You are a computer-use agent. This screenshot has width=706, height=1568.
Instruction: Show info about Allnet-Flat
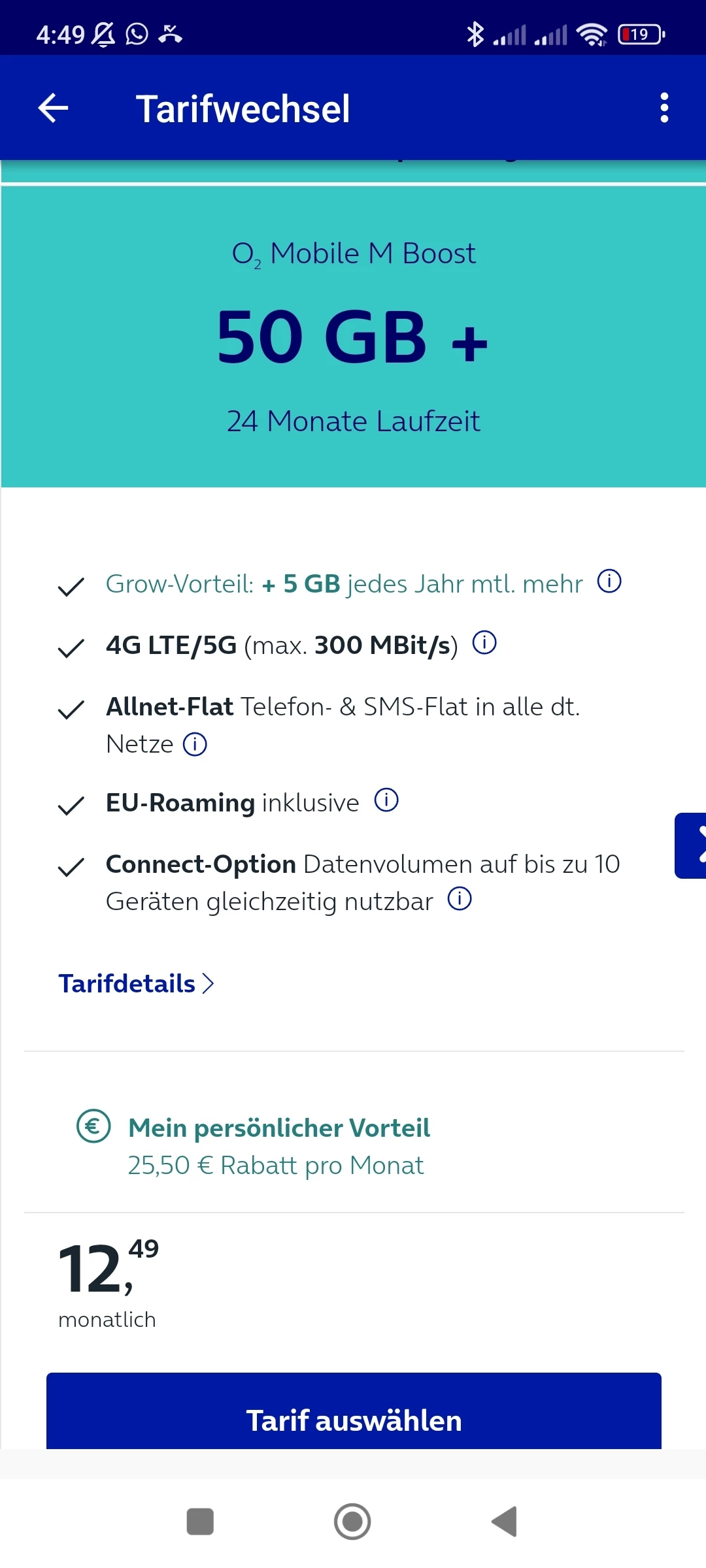195,744
